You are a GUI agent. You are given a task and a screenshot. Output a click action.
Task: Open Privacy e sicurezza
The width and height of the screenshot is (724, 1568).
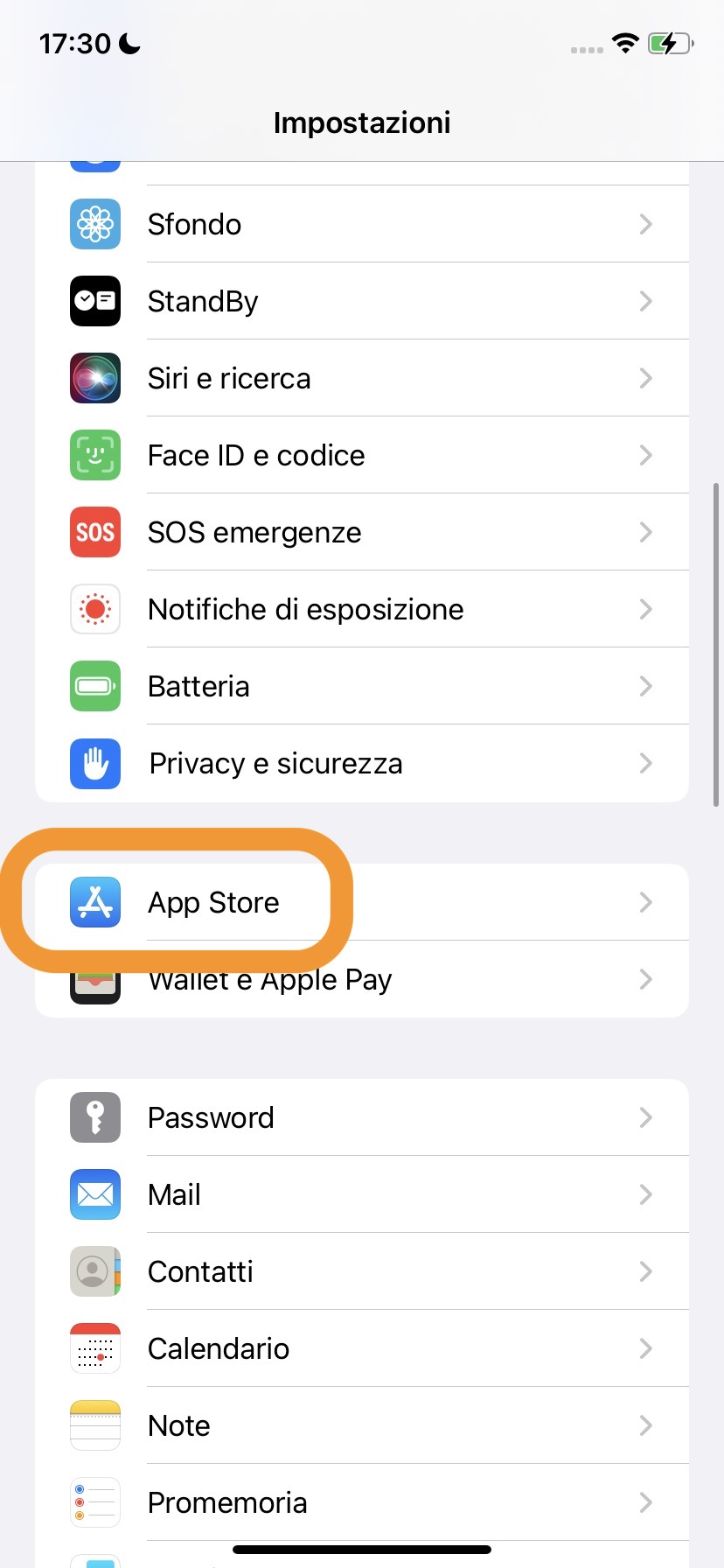(x=362, y=764)
